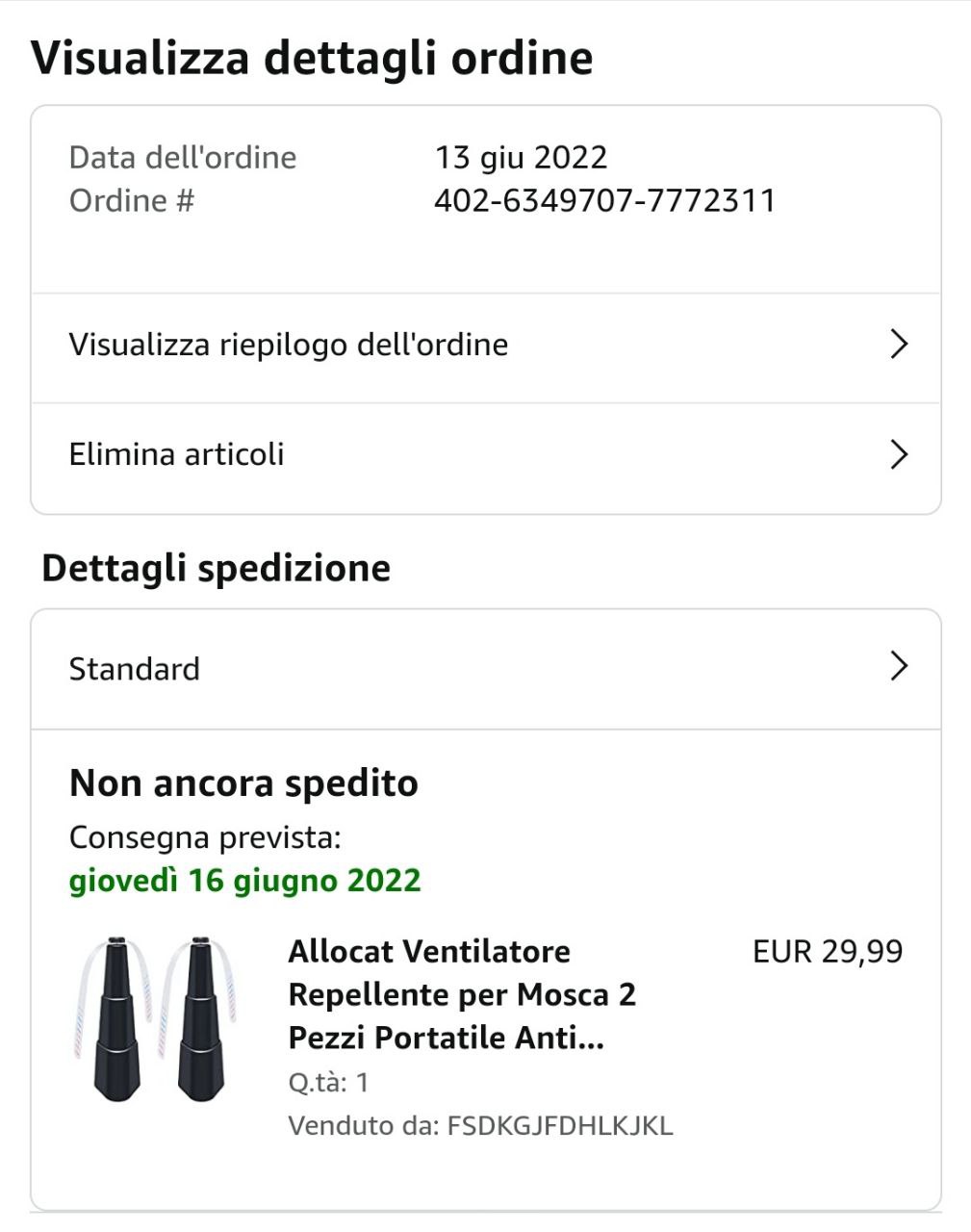The height and width of the screenshot is (1232, 971).
Task: Open Visualizza riepilogo dell'ordine
Action: point(485,346)
